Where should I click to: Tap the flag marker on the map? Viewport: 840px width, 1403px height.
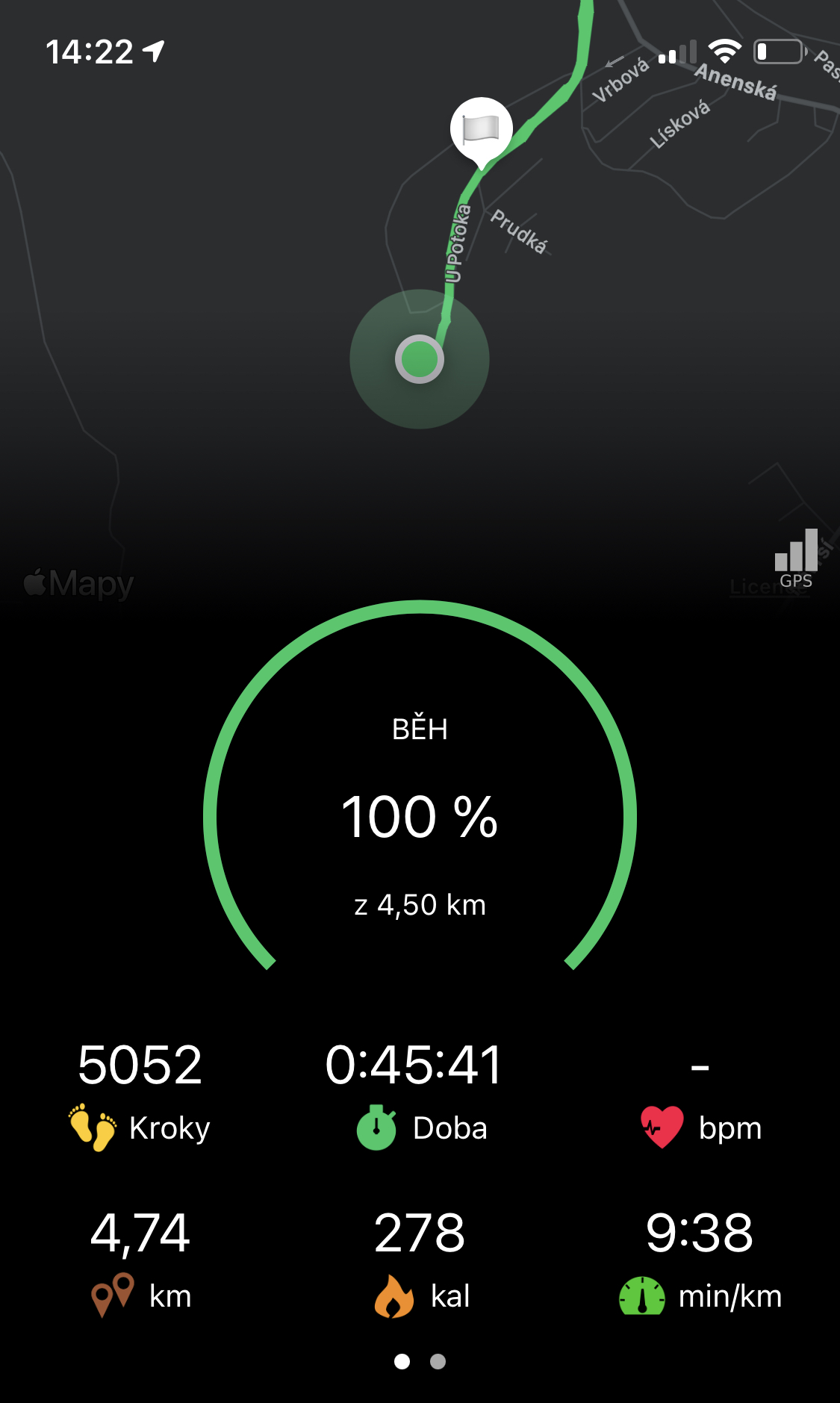(482, 130)
